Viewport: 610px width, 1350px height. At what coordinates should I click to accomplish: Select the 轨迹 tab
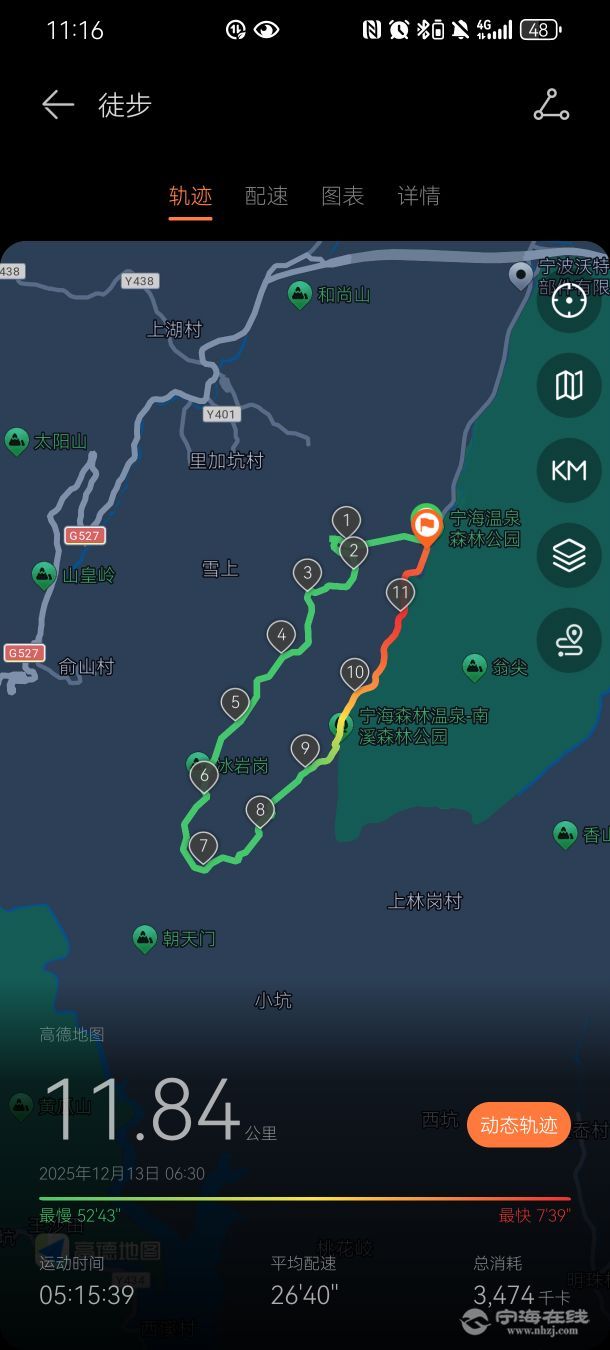pos(190,196)
